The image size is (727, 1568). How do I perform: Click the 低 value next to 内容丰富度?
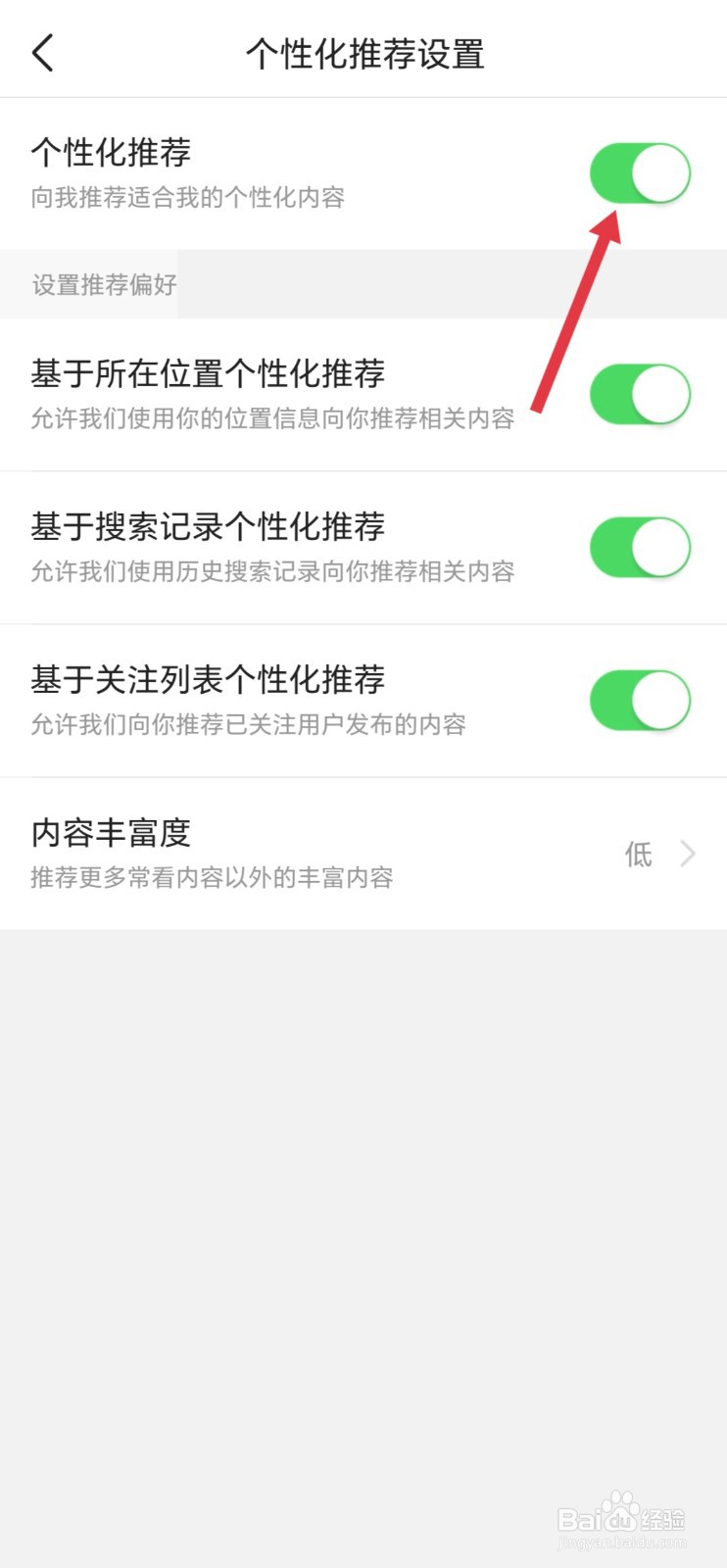click(637, 855)
